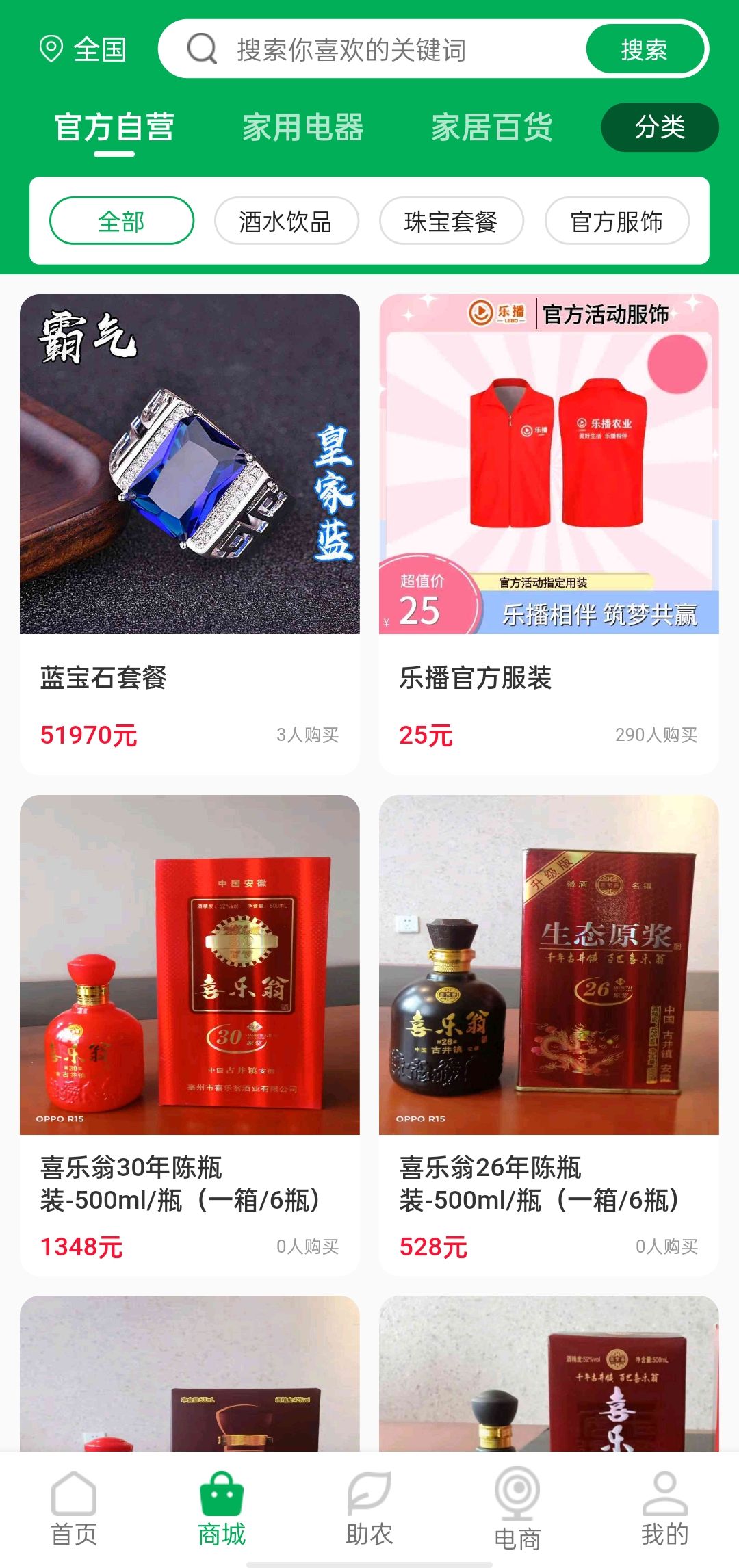Viewport: 739px width, 1568px height.
Task: Open the 蓝宝石套餐 product card
Action: tap(190, 534)
